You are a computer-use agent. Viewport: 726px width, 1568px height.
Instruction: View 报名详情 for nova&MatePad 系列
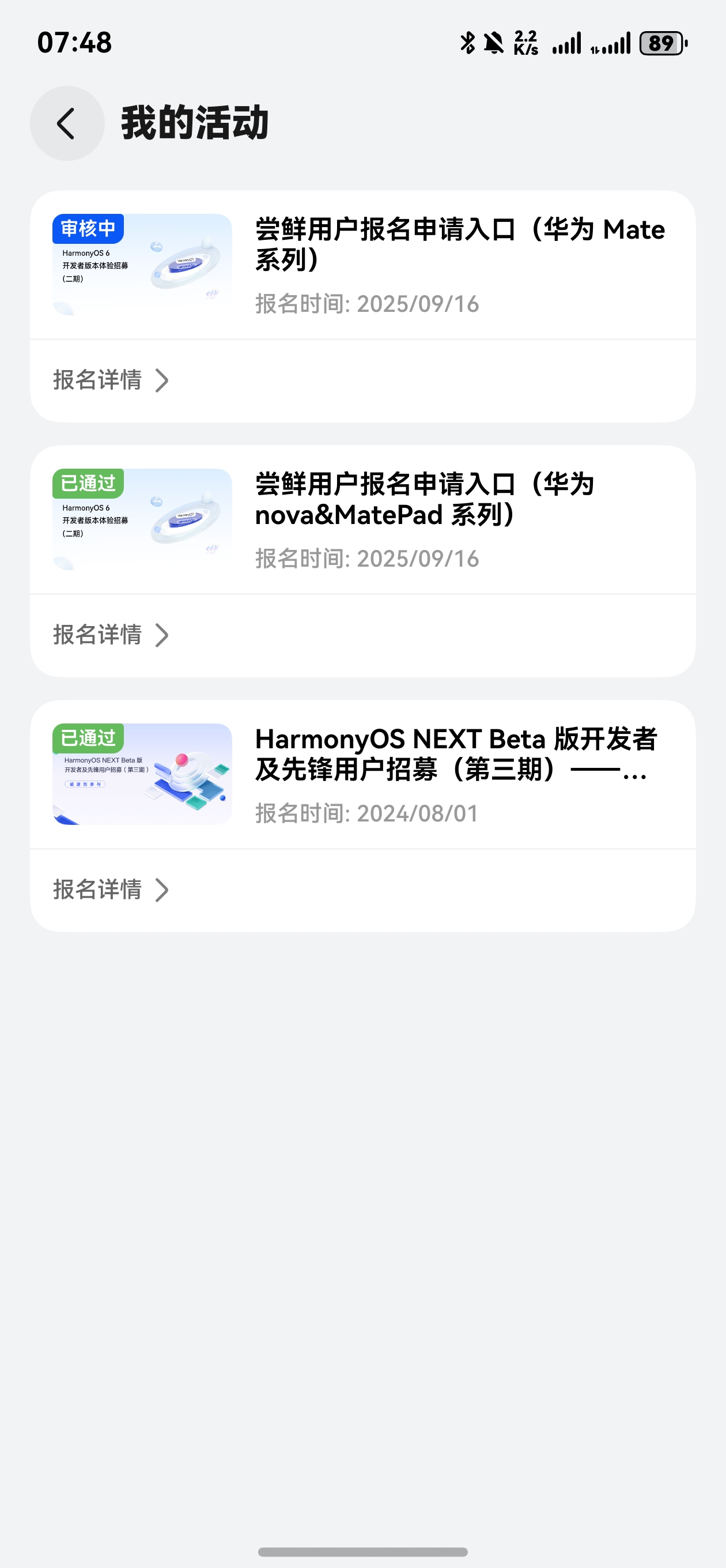(111, 635)
